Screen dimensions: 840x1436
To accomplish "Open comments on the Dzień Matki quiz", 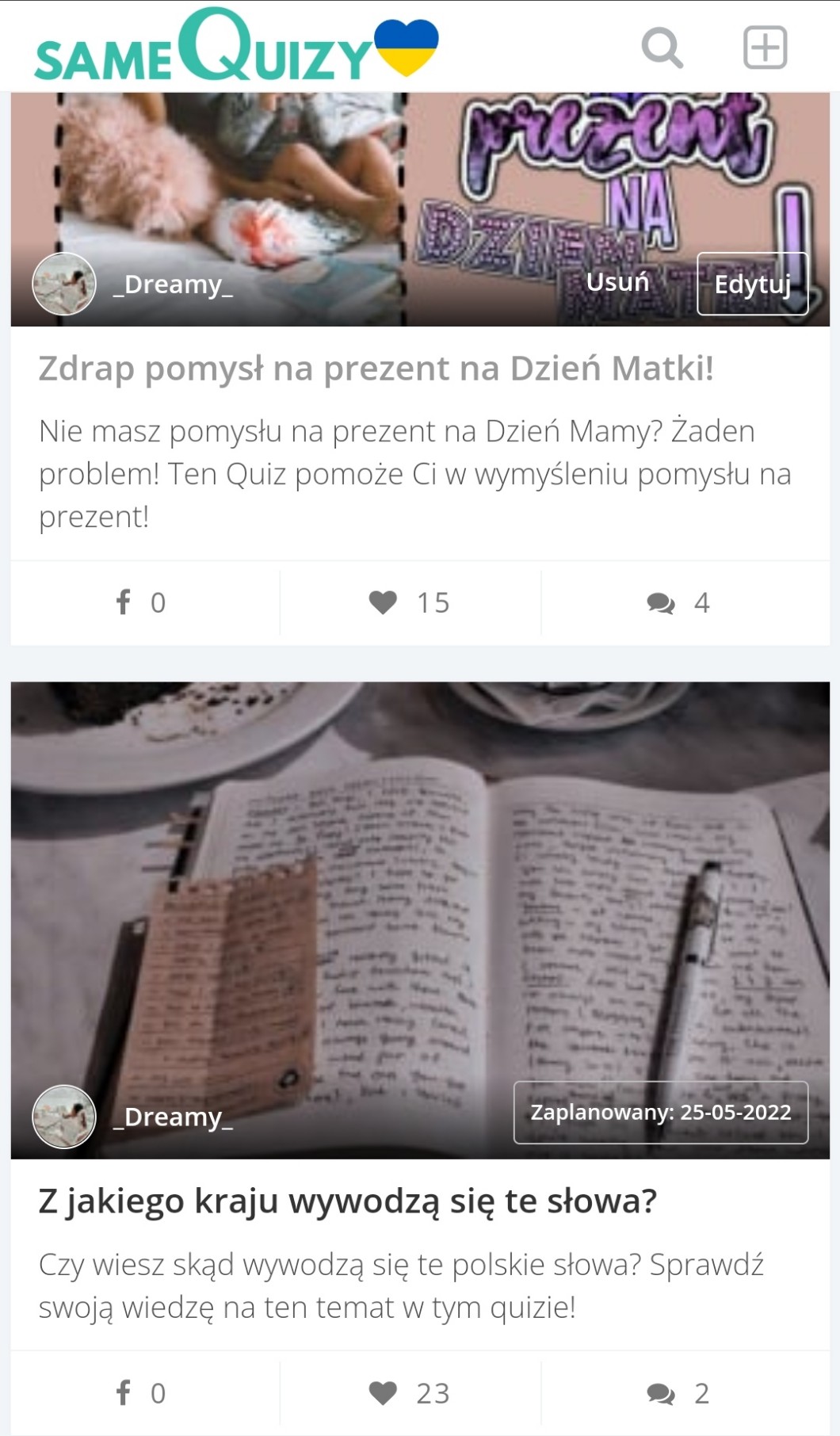I will [x=678, y=602].
